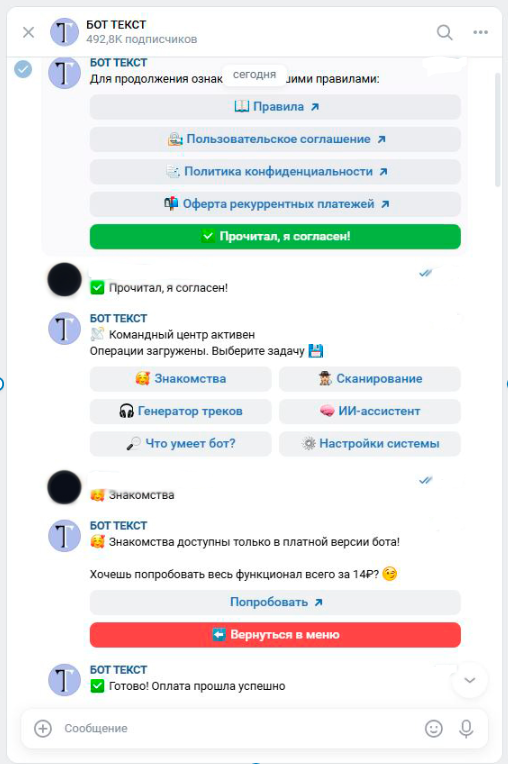Tap the Попробовать button
Viewport: 508px width, 764px height.
click(x=275, y=602)
